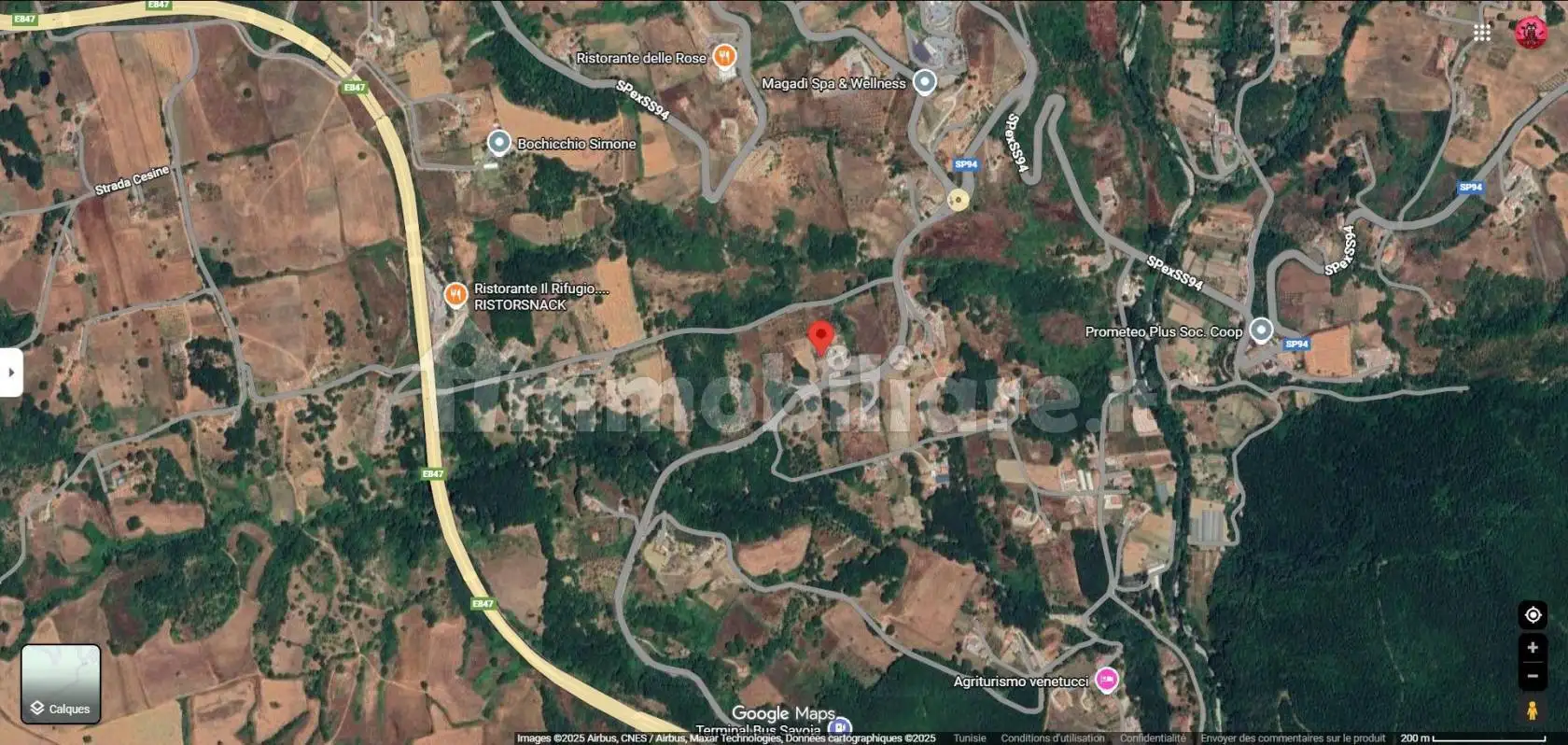
Task: Open Ristorante delle Rose place marker
Action: click(724, 56)
